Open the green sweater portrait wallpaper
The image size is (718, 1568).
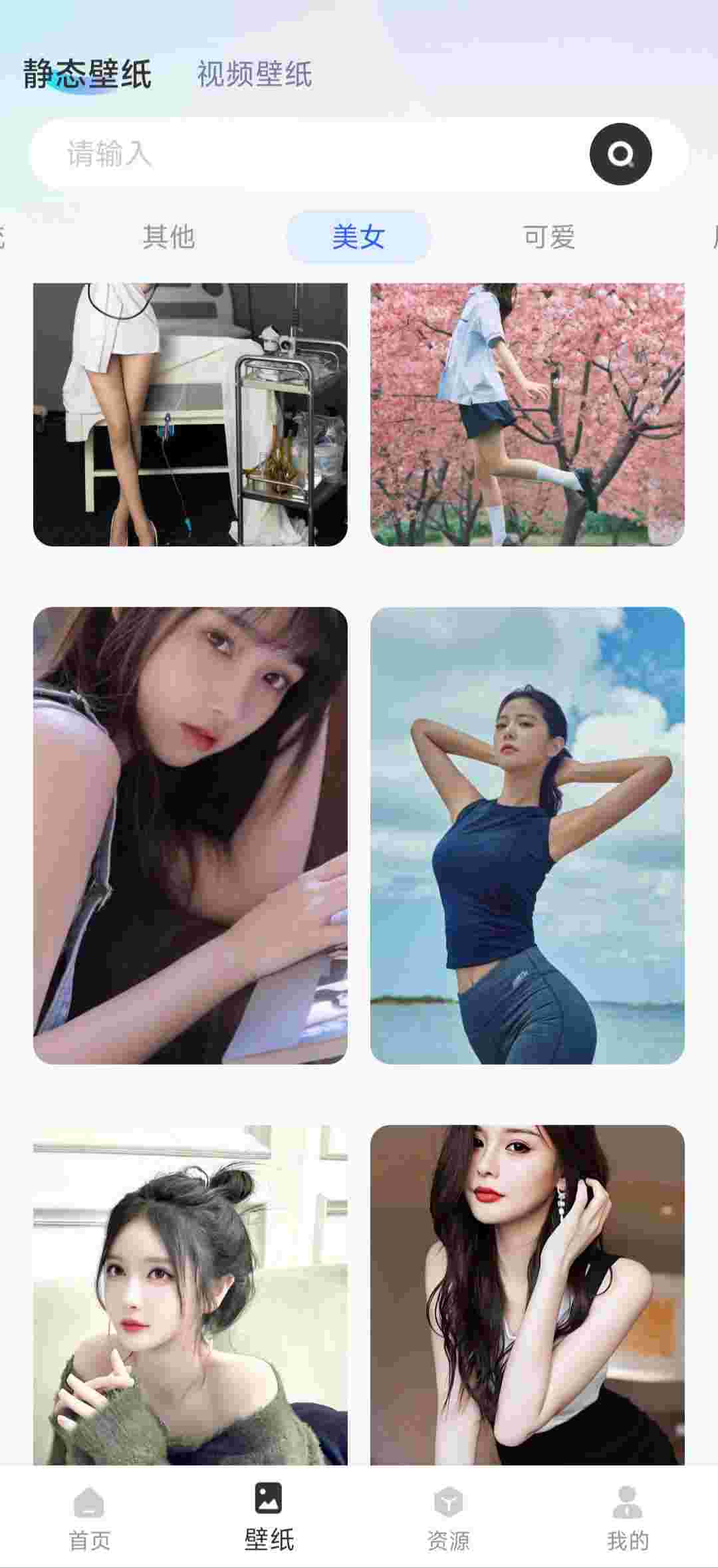coord(190,1294)
